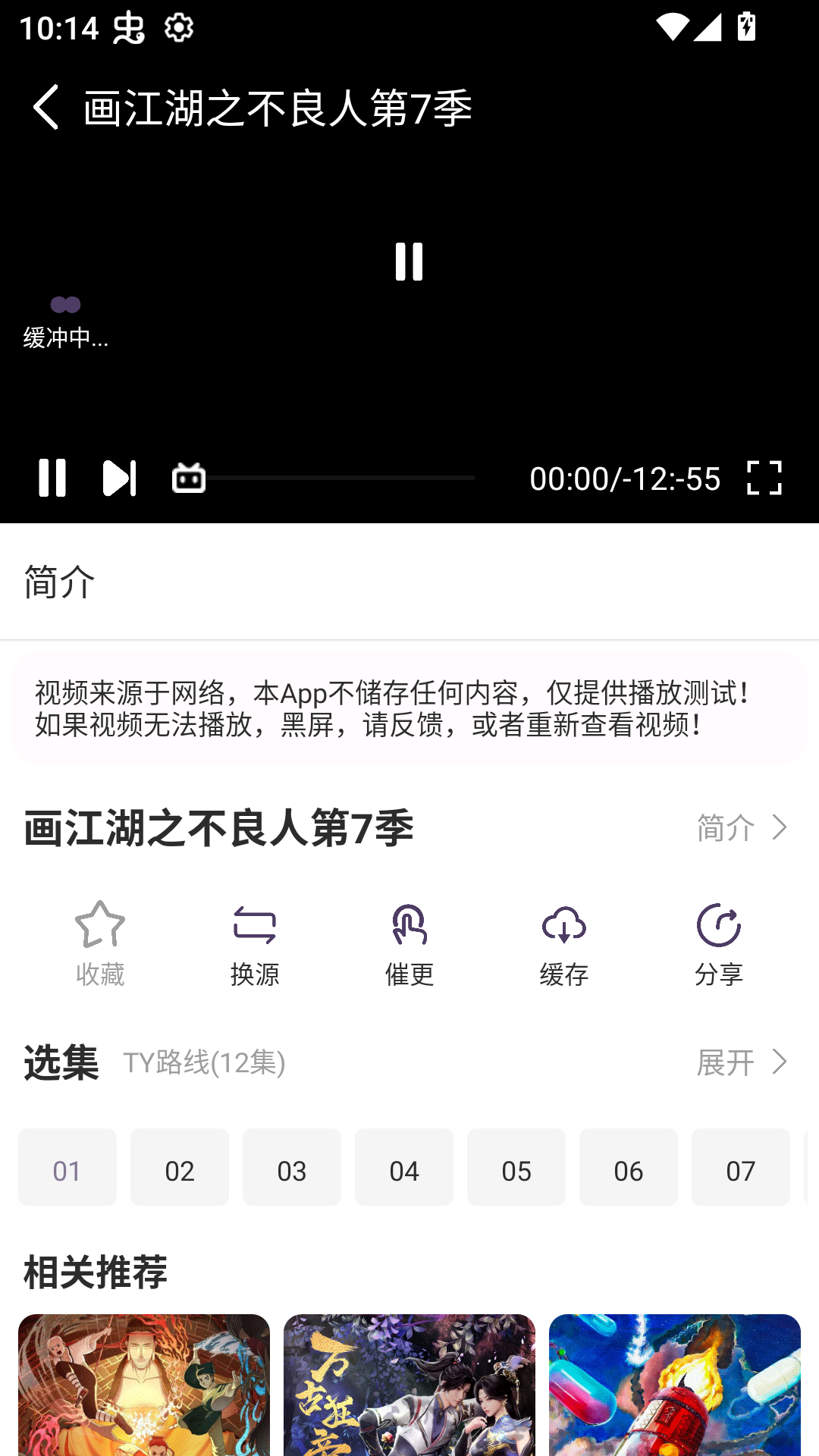The width and height of the screenshot is (819, 1456).
Task: Play episode 05
Action: [x=516, y=1167]
